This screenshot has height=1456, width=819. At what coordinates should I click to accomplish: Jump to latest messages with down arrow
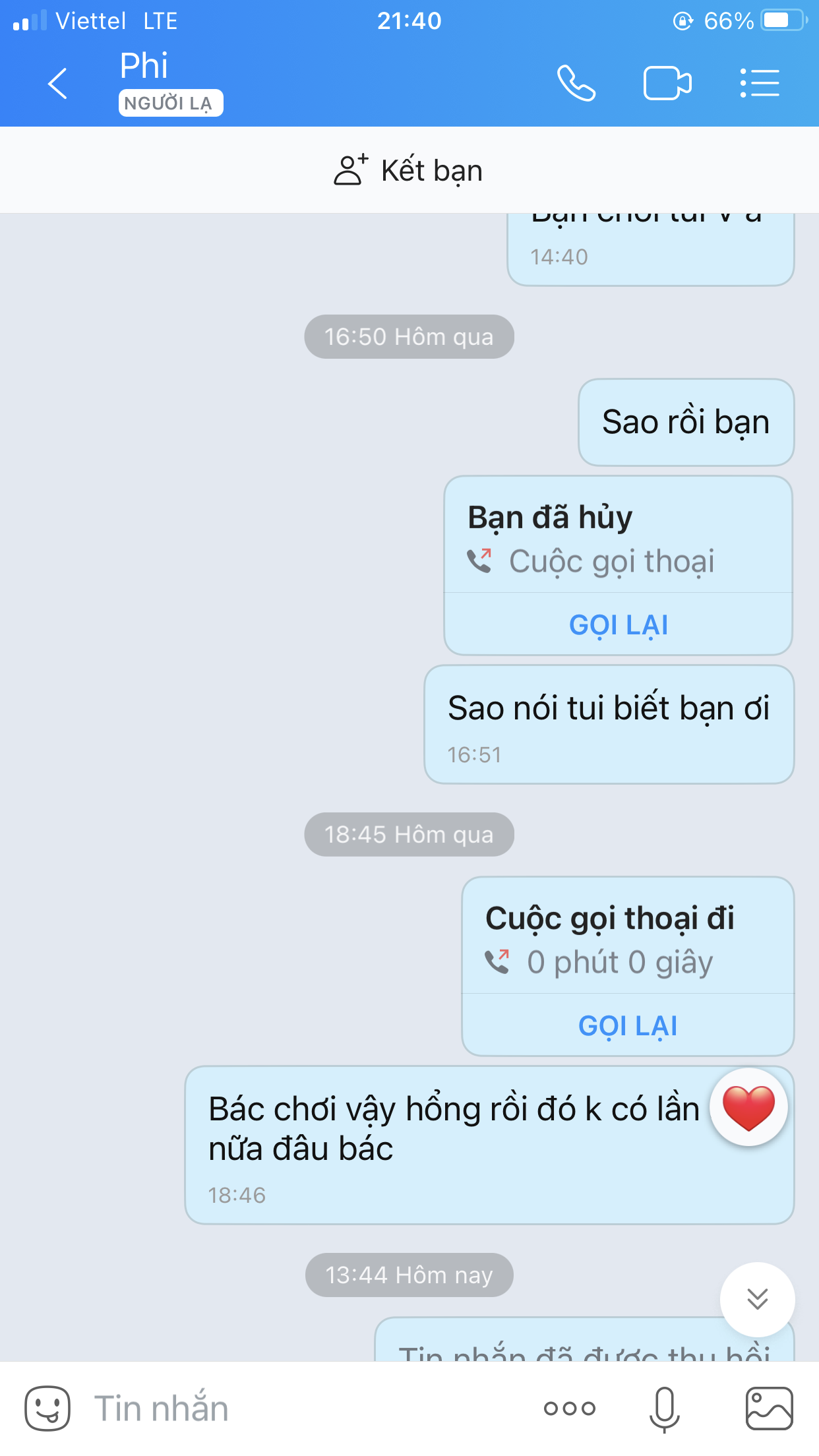point(758,1299)
